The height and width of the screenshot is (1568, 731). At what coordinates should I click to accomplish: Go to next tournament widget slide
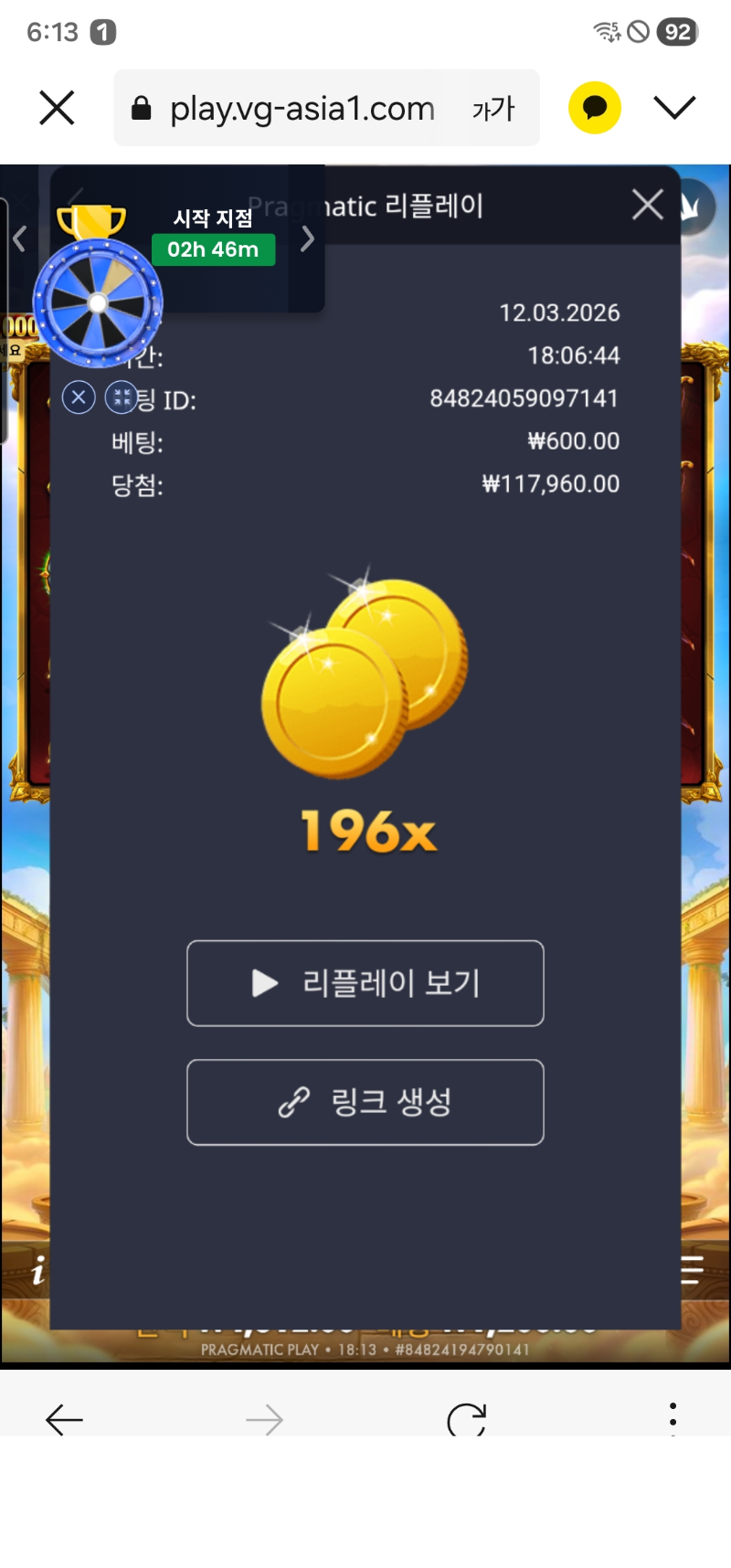[308, 239]
